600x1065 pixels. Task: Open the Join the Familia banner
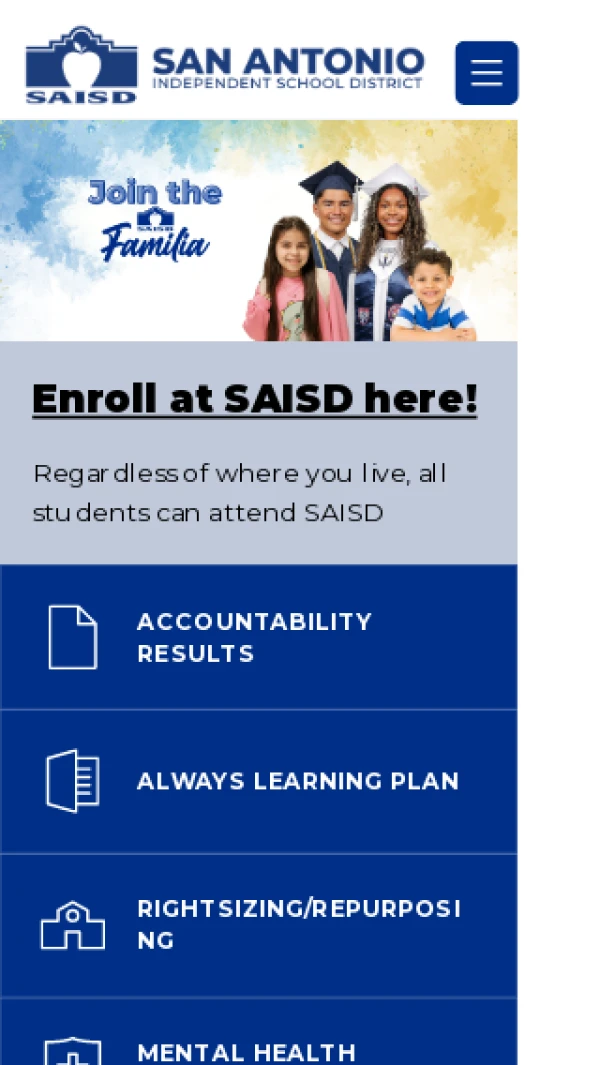click(x=258, y=231)
